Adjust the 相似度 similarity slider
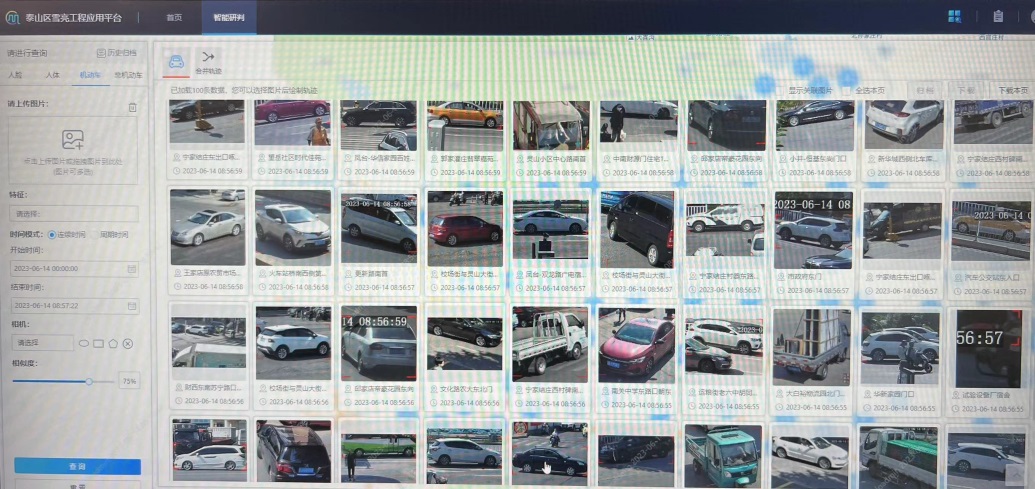The image size is (1035, 489). tap(89, 381)
